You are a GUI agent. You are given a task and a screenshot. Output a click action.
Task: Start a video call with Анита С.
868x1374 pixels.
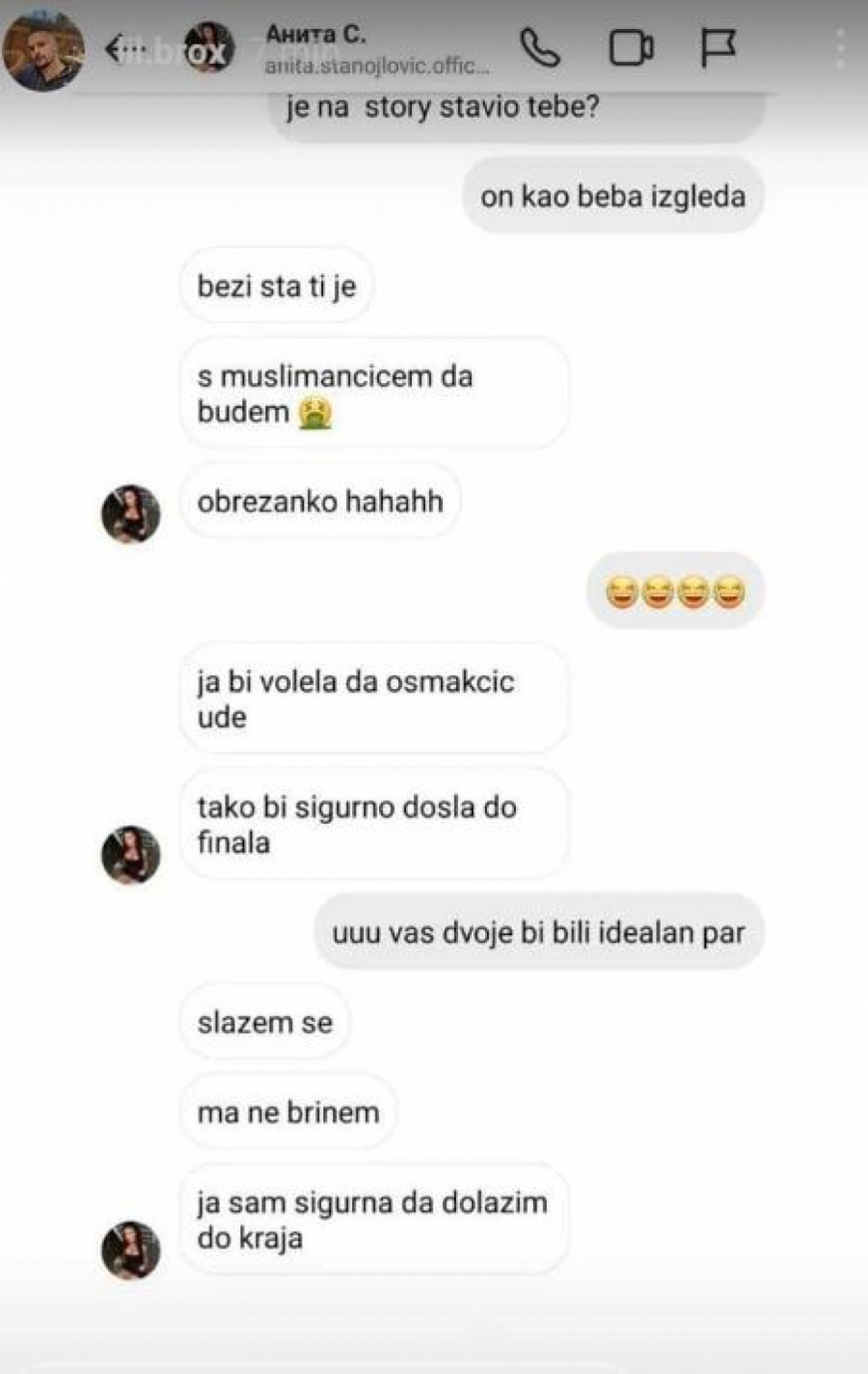(x=631, y=48)
